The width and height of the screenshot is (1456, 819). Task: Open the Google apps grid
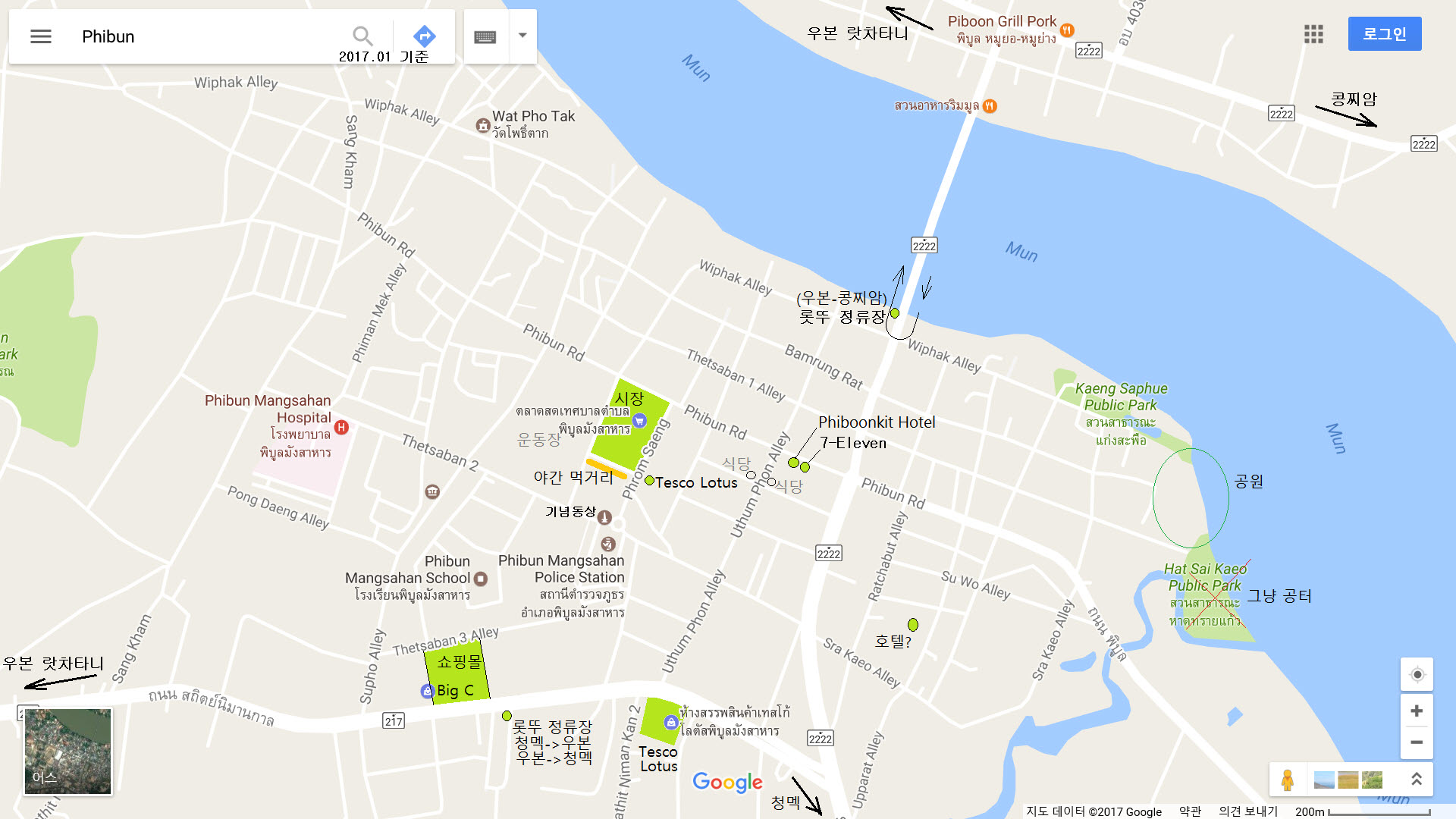pos(1313,34)
